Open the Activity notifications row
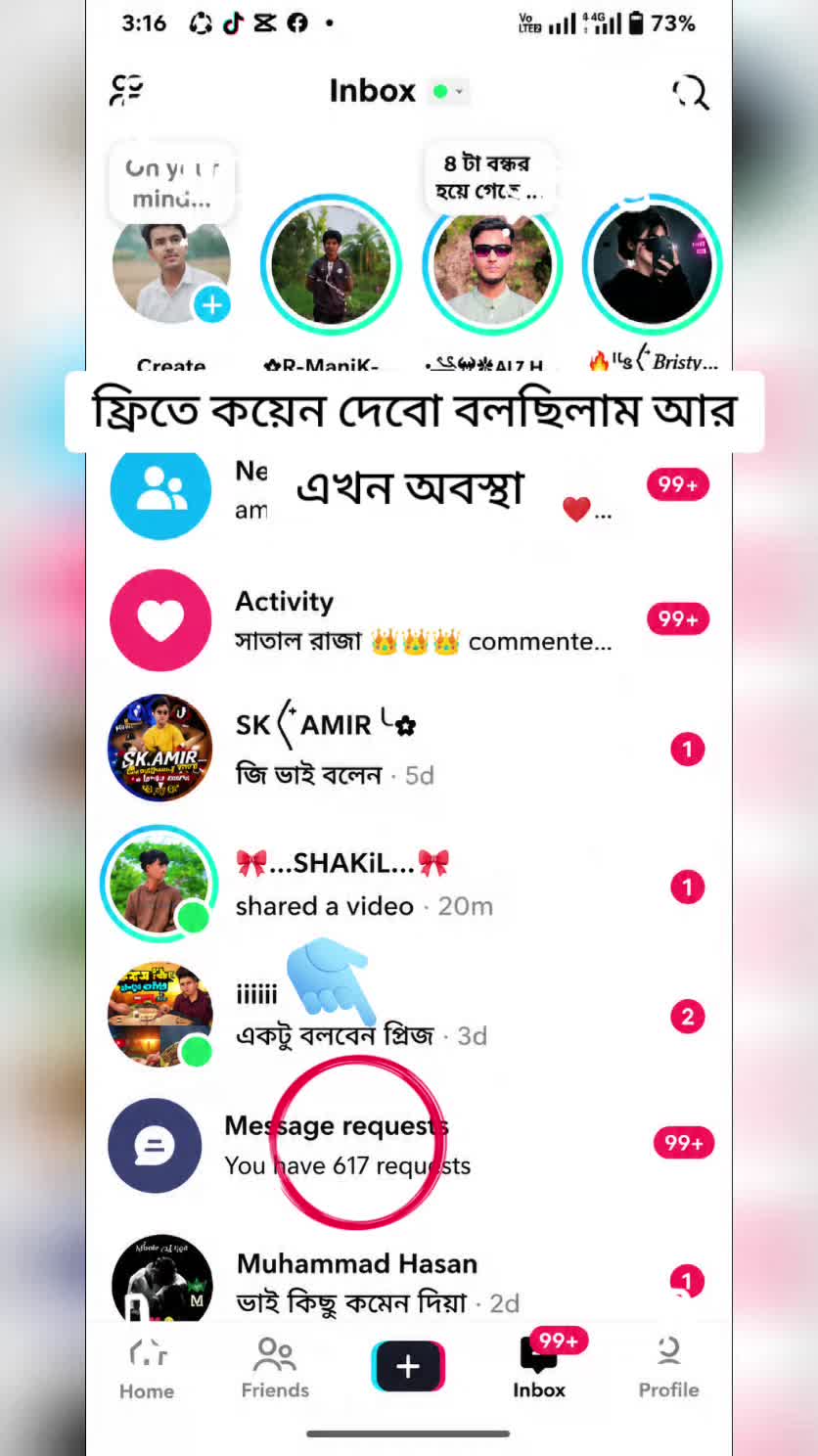Image resolution: width=818 pixels, height=1456 pixels. pyautogui.click(x=409, y=620)
